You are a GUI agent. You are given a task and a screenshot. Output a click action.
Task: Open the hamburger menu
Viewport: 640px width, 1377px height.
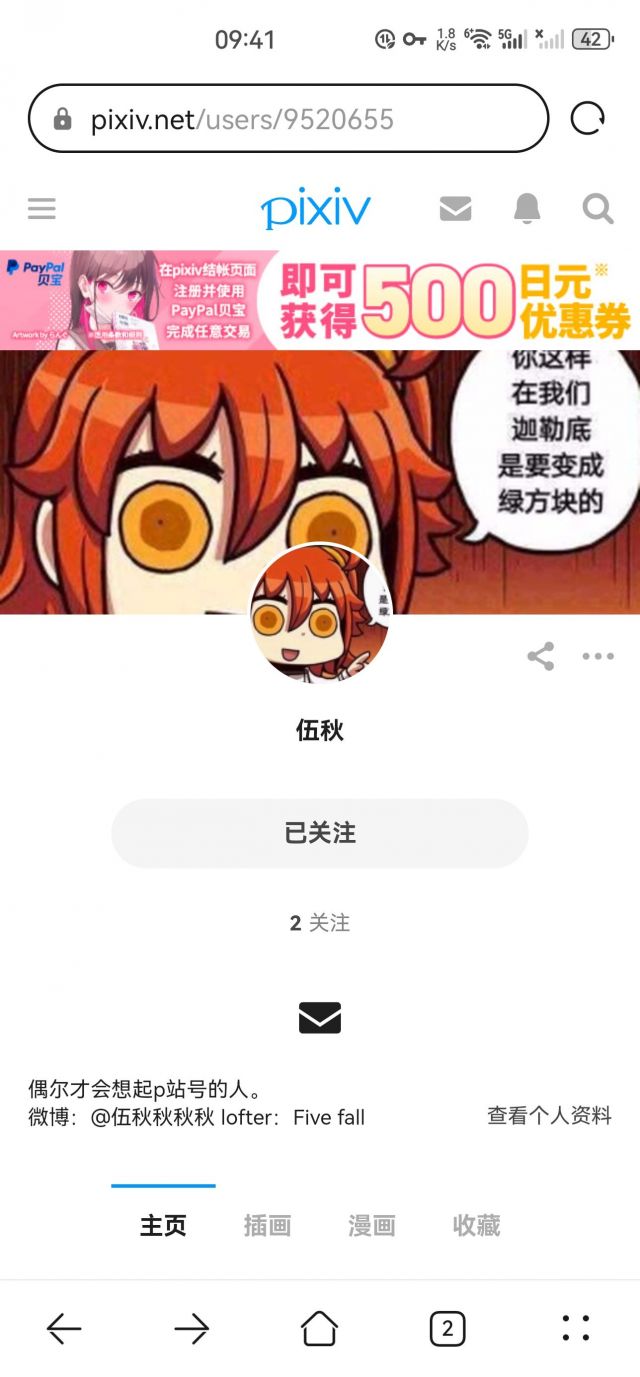tap(42, 209)
